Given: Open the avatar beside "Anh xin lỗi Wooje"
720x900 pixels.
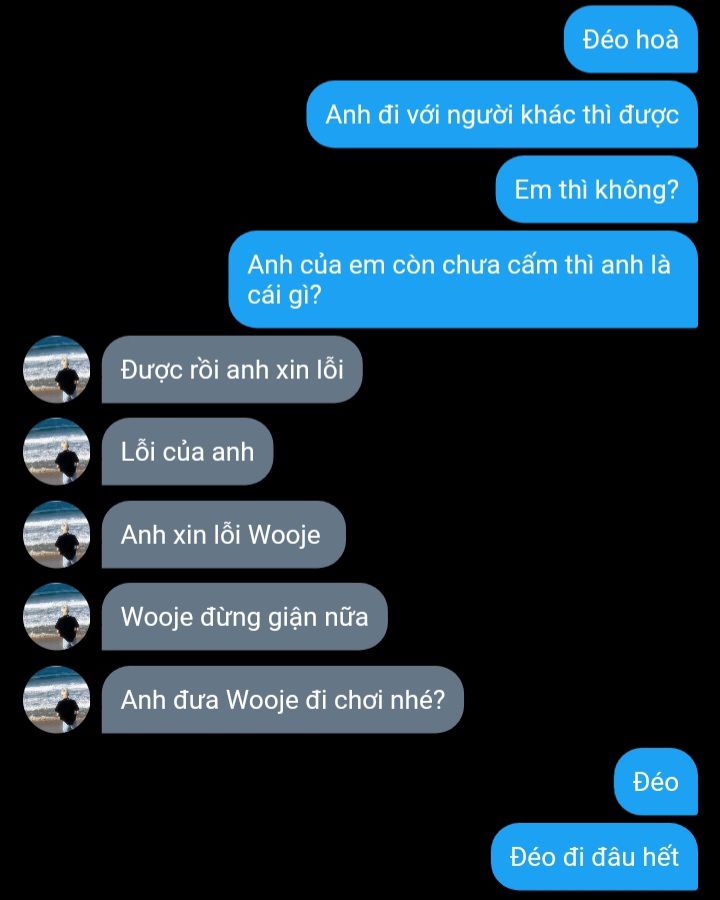Looking at the screenshot, I should (x=56, y=534).
